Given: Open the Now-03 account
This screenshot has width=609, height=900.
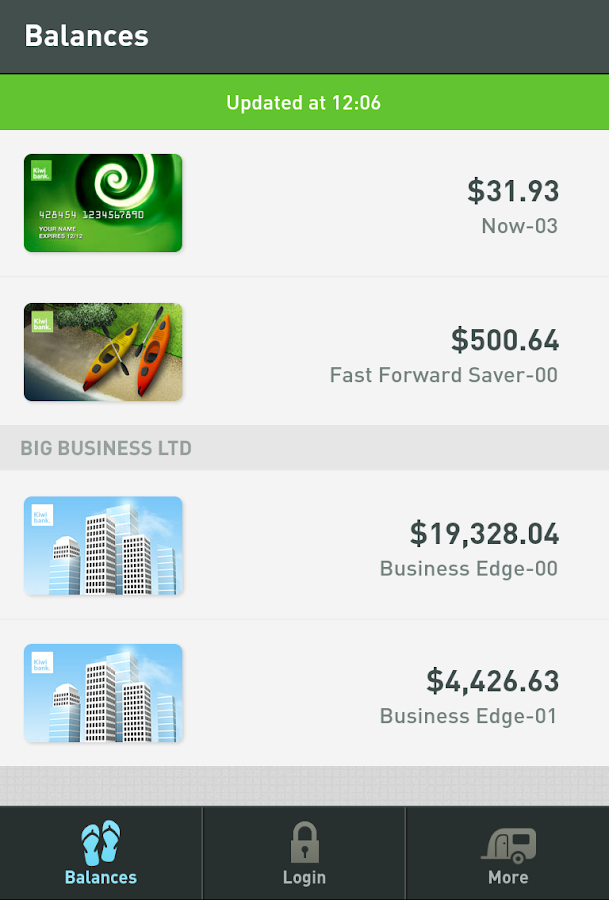Looking at the screenshot, I should click(x=304, y=203).
